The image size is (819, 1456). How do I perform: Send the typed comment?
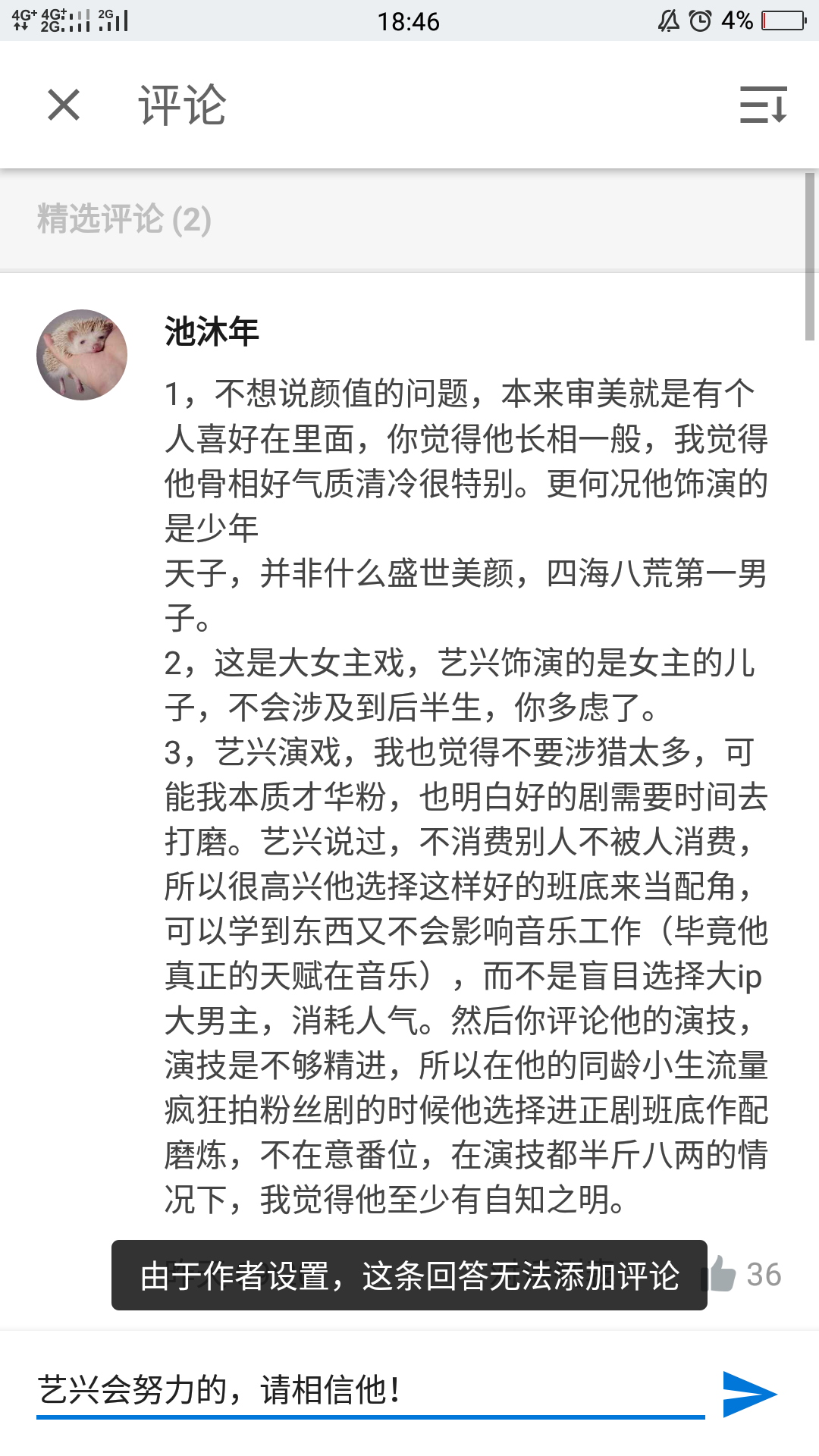pos(749,1394)
